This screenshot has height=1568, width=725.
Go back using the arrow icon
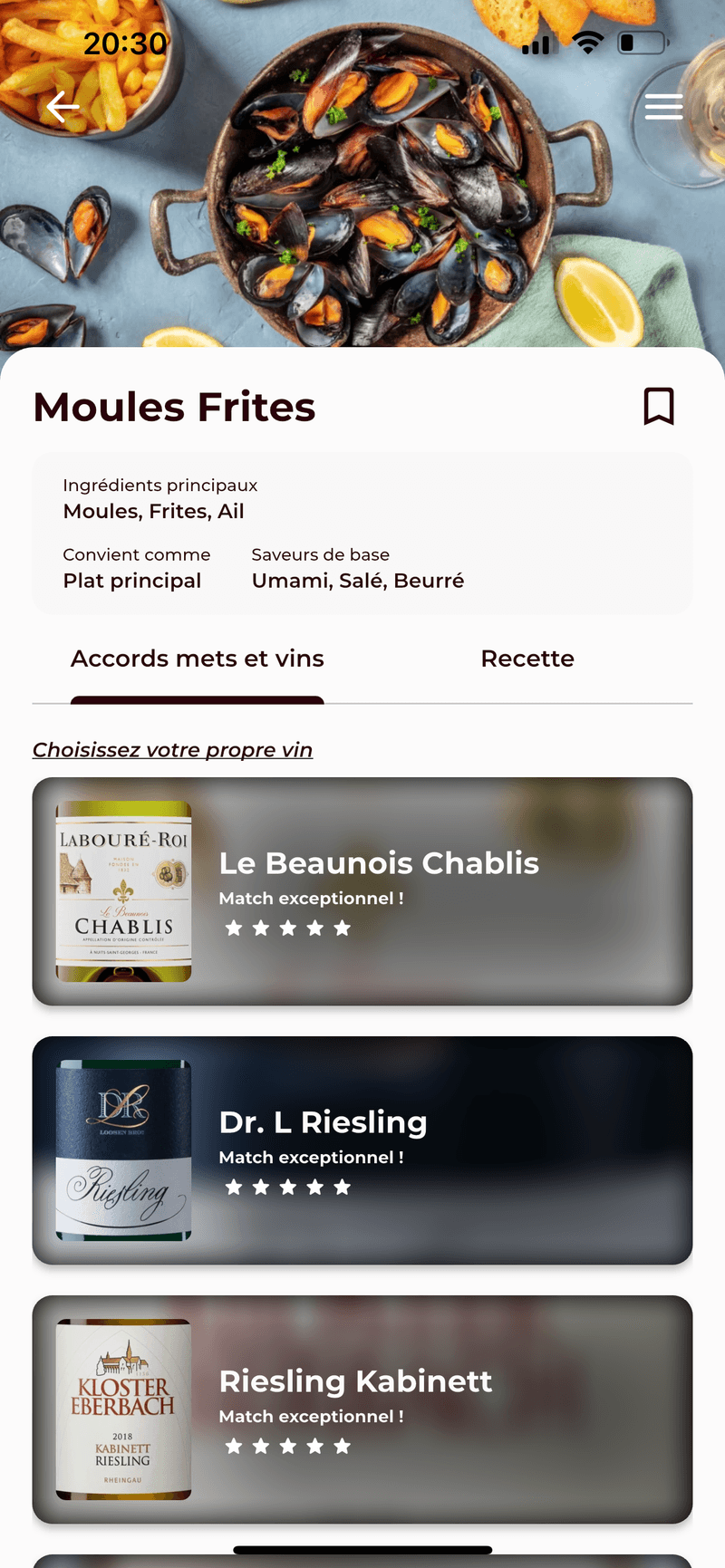(x=63, y=107)
